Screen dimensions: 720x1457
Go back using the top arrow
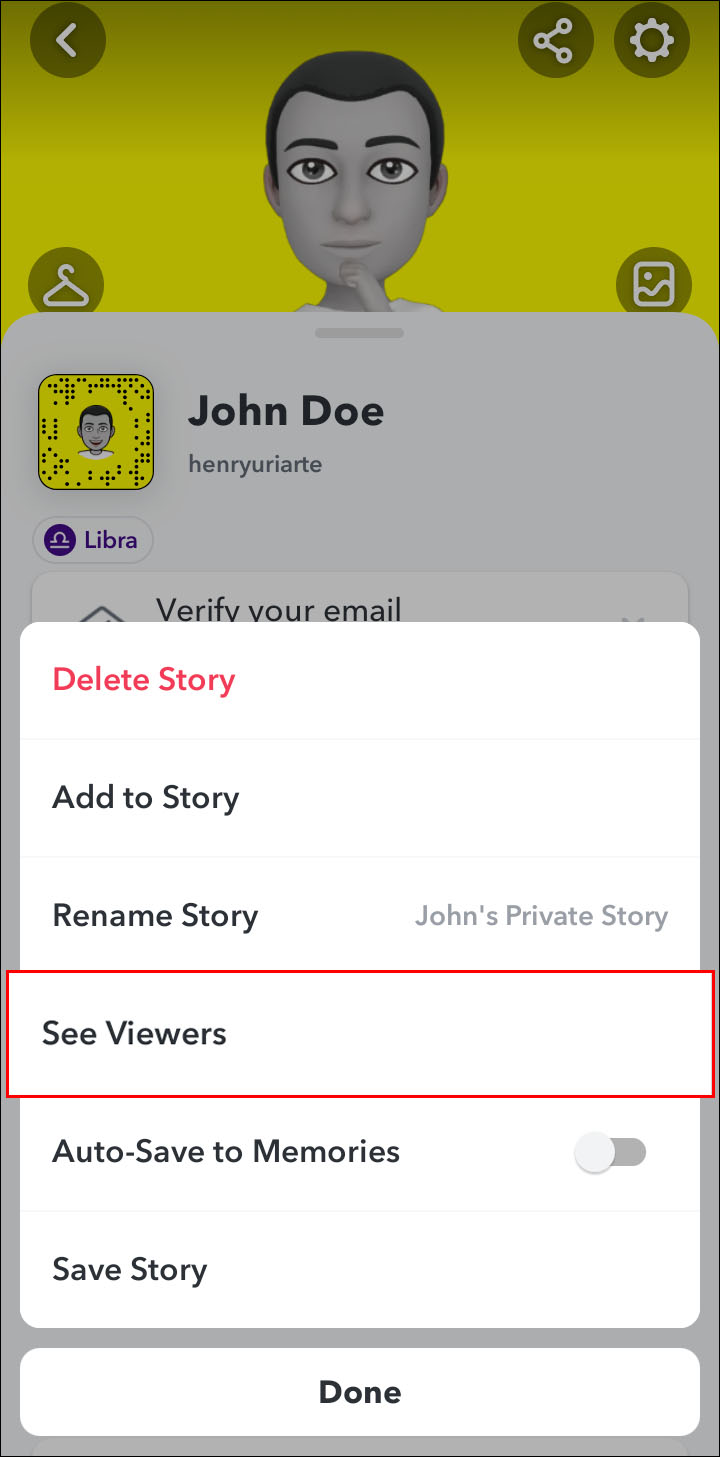click(x=67, y=41)
